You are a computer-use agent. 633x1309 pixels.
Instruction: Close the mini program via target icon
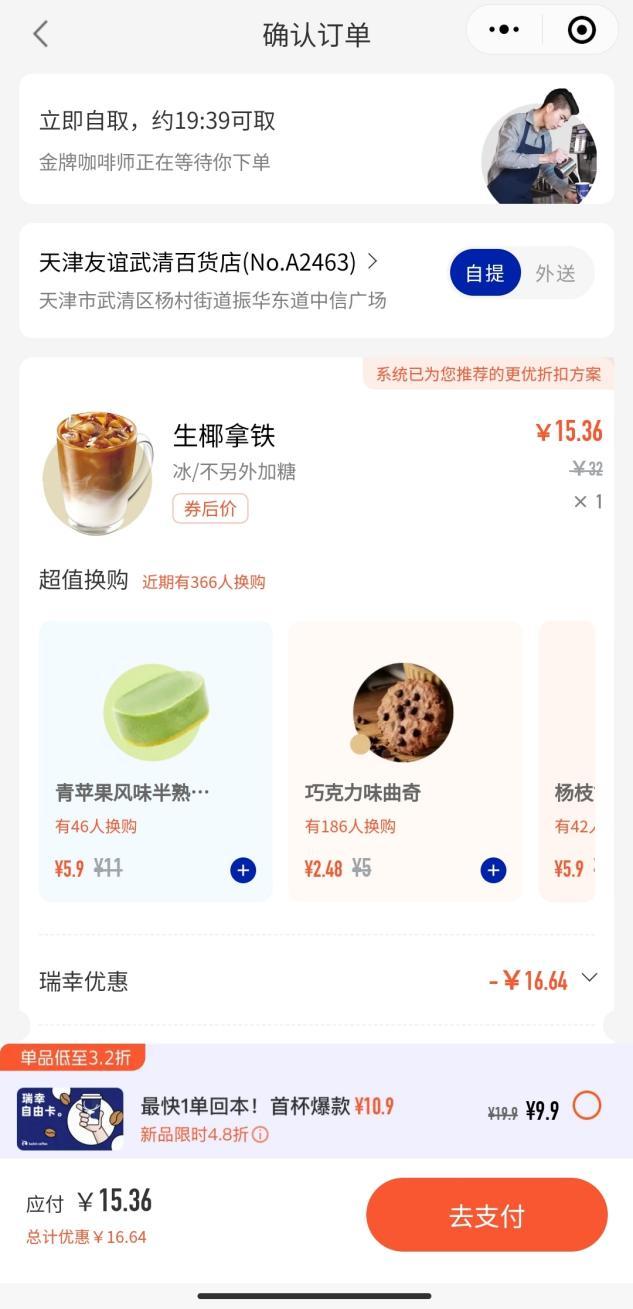tap(581, 31)
